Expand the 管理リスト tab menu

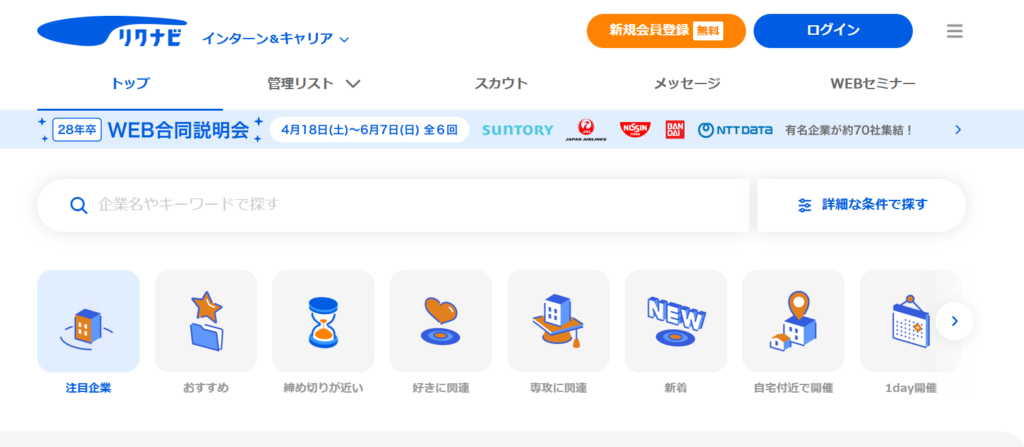point(313,84)
